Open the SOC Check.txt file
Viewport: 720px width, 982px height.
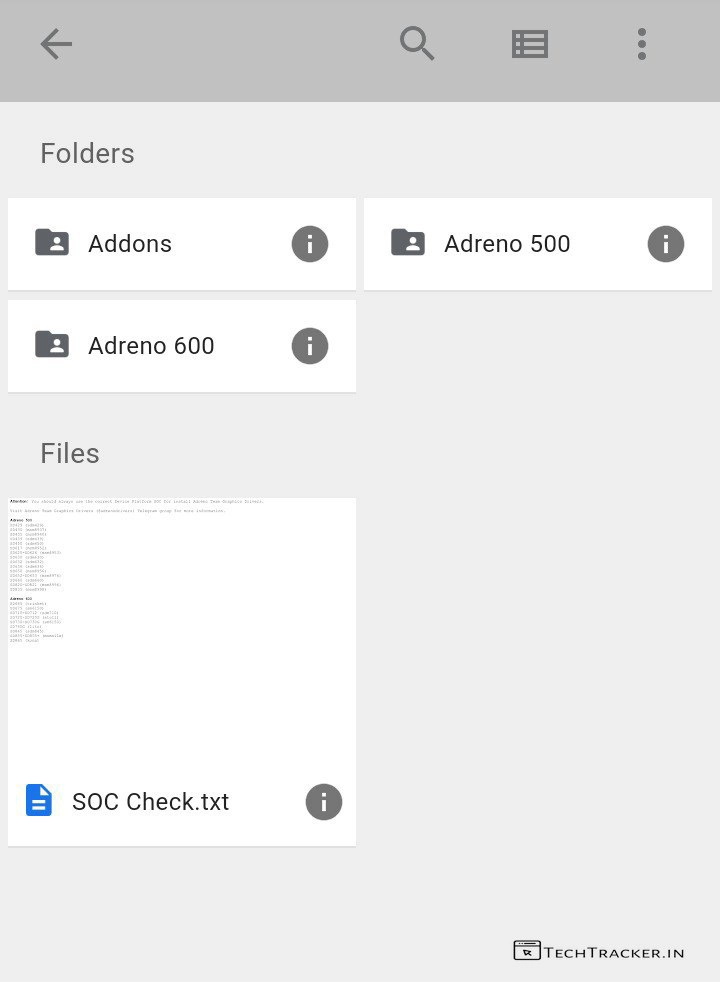tap(151, 801)
